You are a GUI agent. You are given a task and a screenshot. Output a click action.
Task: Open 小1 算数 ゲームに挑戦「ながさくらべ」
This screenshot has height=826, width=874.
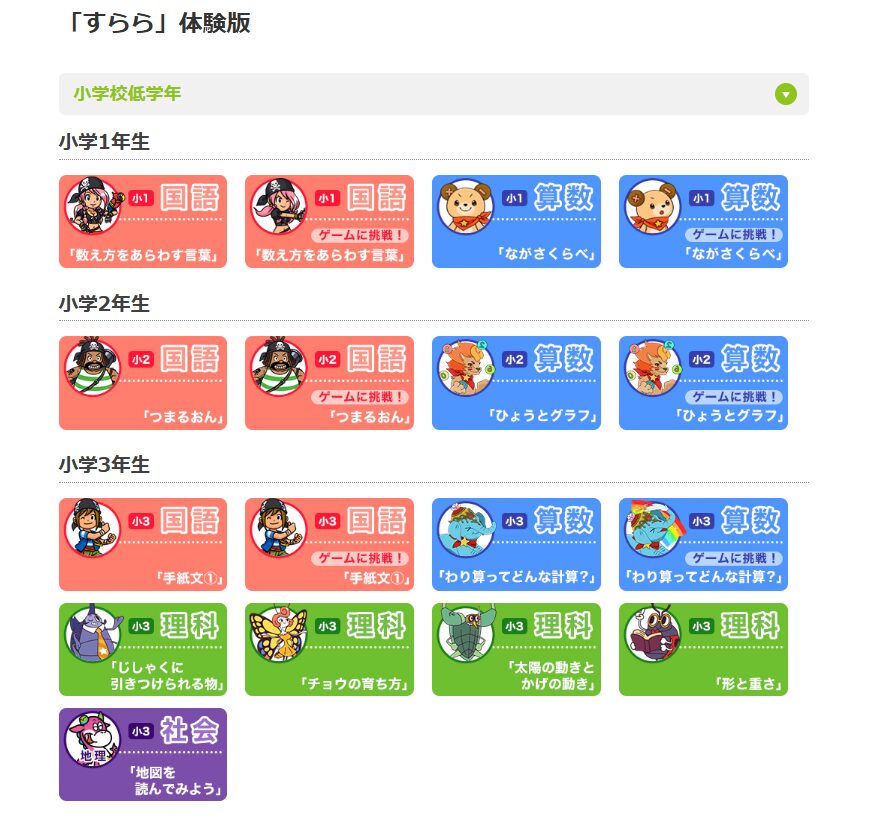click(x=703, y=222)
